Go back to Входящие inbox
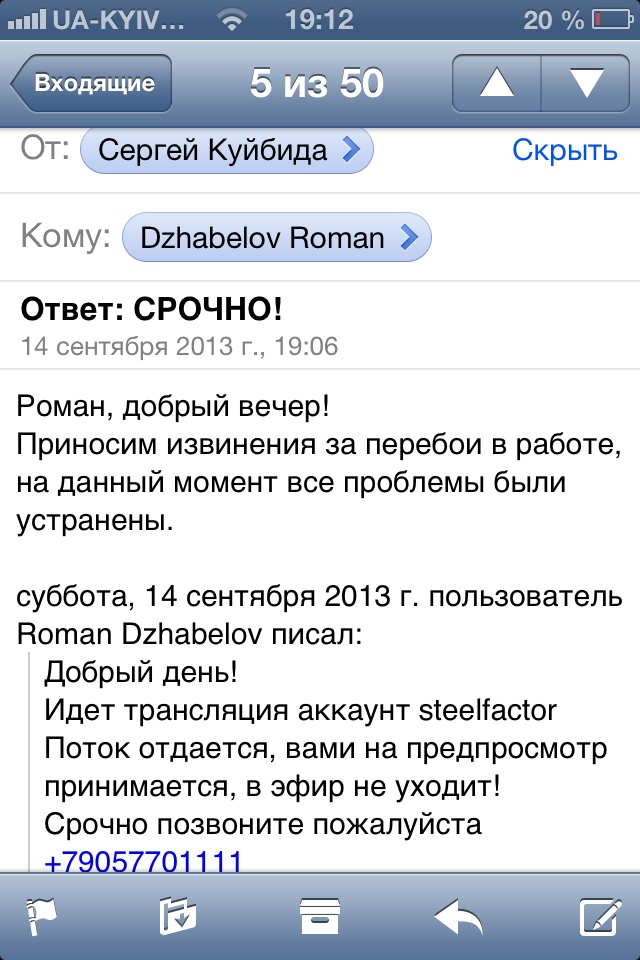The width and height of the screenshot is (640, 960). [92, 83]
